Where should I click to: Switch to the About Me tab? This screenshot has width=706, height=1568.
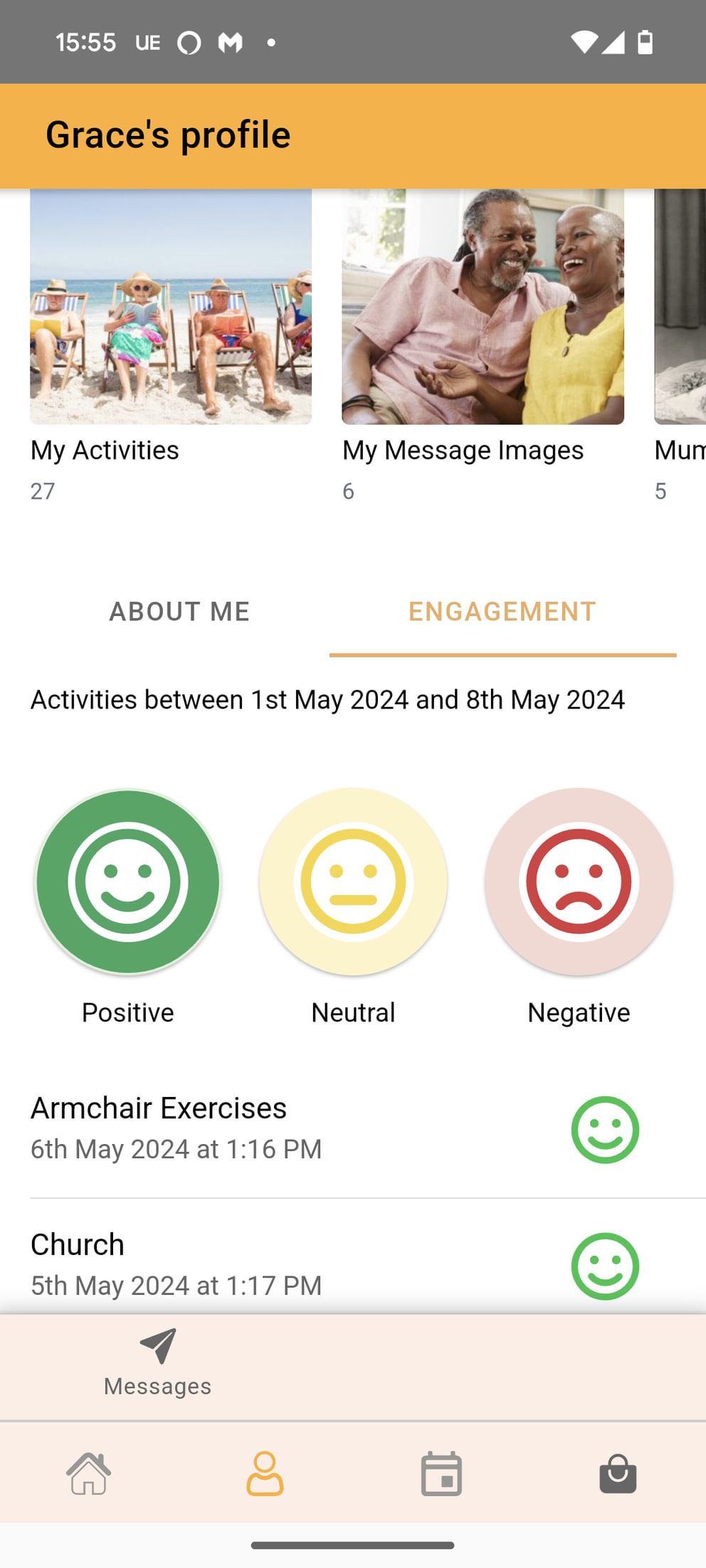point(179,612)
